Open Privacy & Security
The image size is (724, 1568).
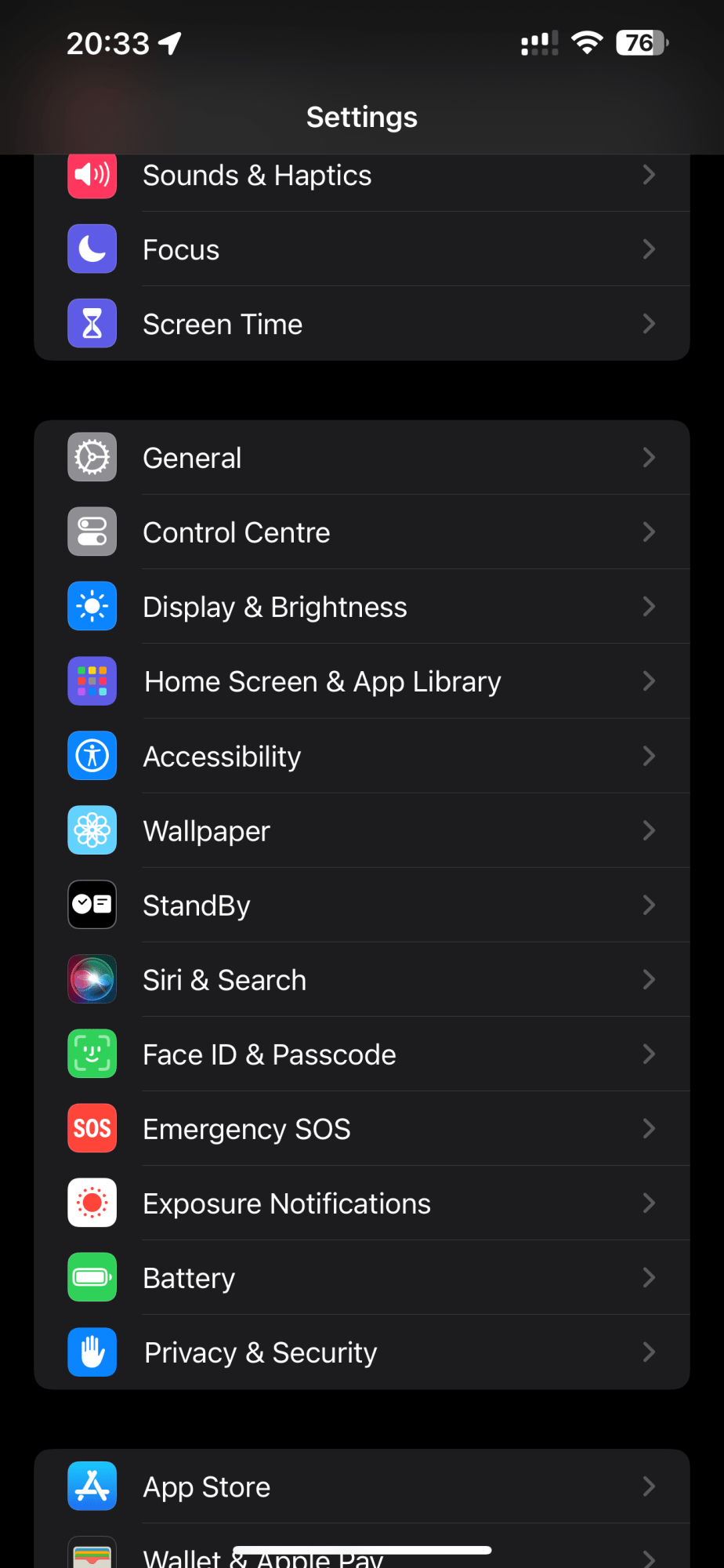360,1352
